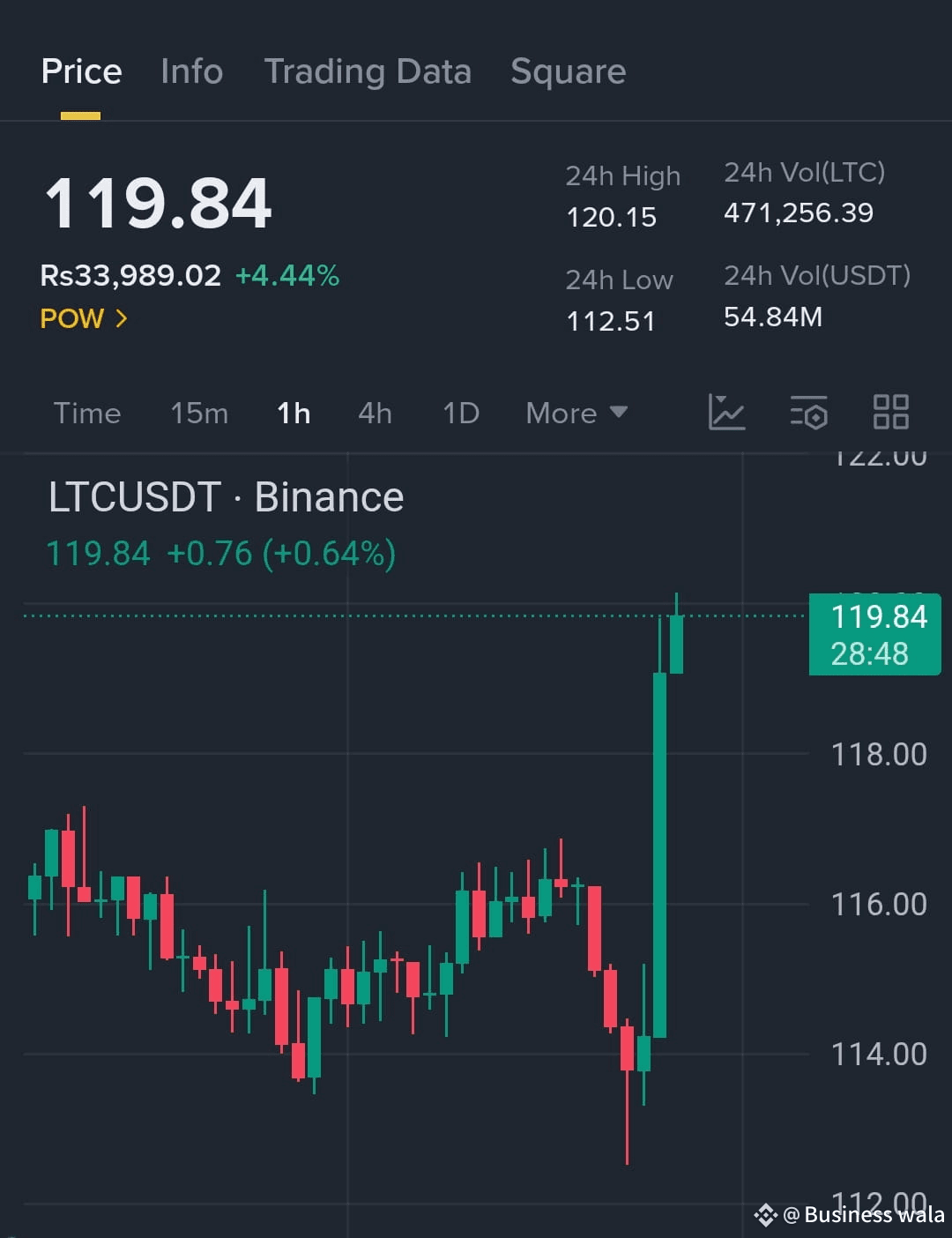Open the Trading Data tab
952x1238 pixels.
point(368,71)
